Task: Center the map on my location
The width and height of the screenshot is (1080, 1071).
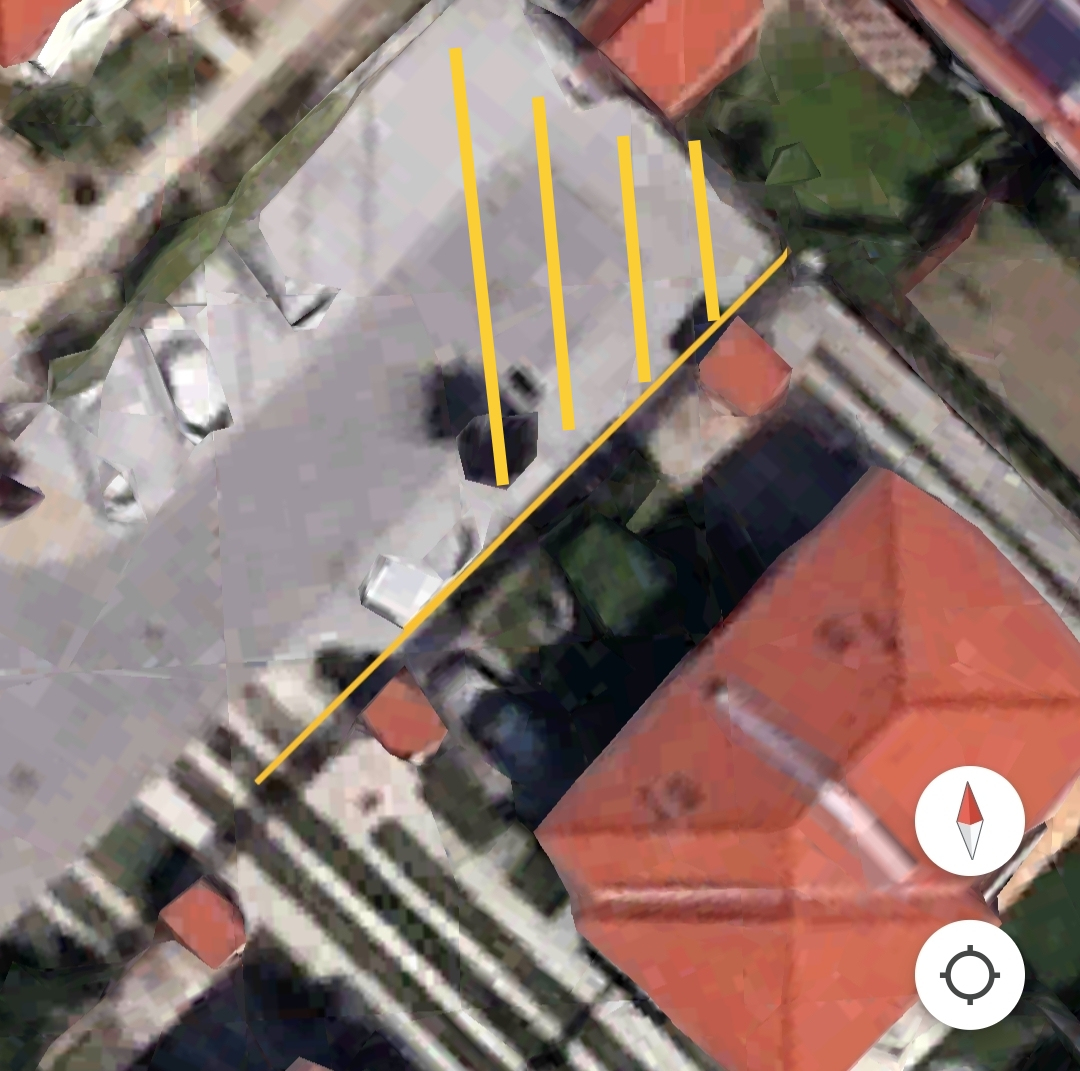Action: click(969, 974)
